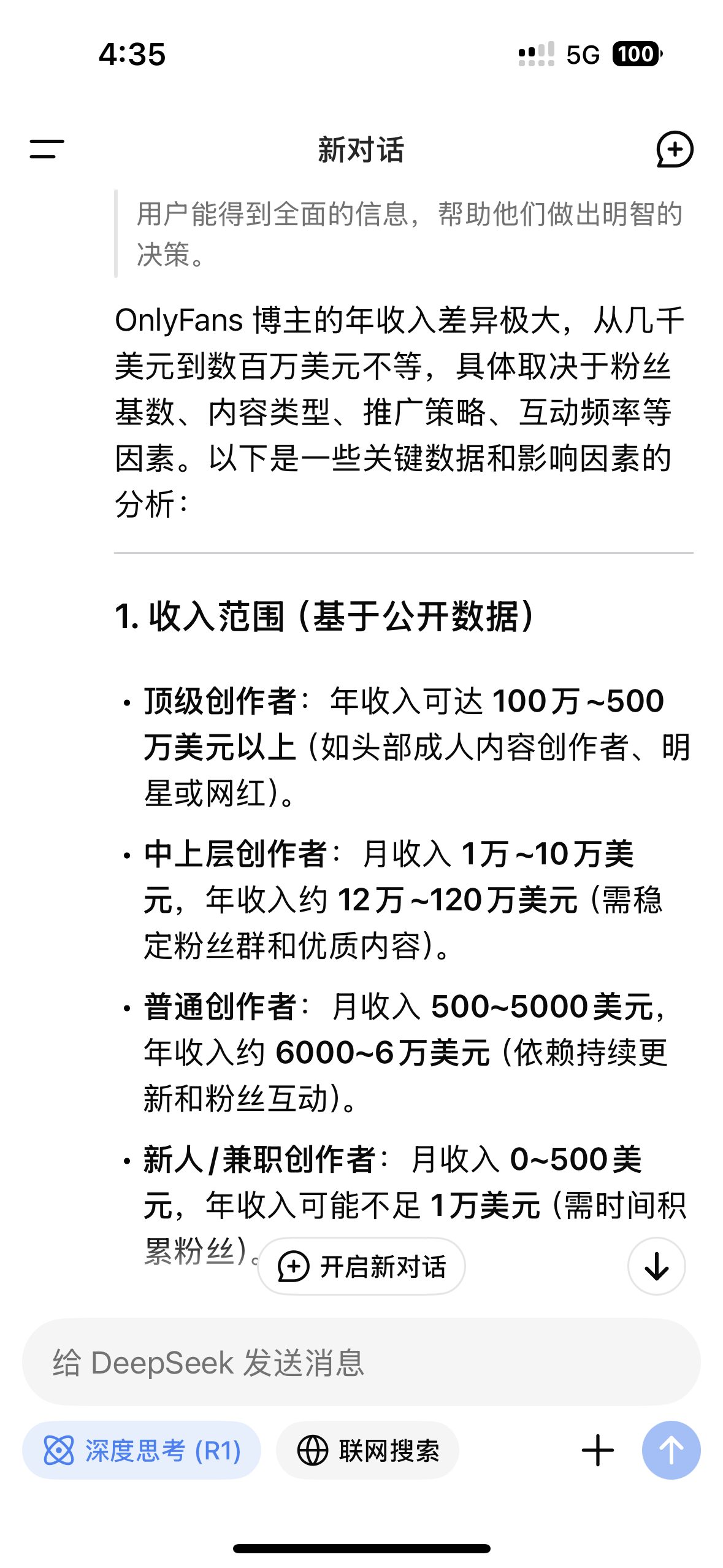This screenshot has width=723, height=1568.
Task: Focus the 给 DeepSeek 发送消息 input box
Action: (x=361, y=1362)
